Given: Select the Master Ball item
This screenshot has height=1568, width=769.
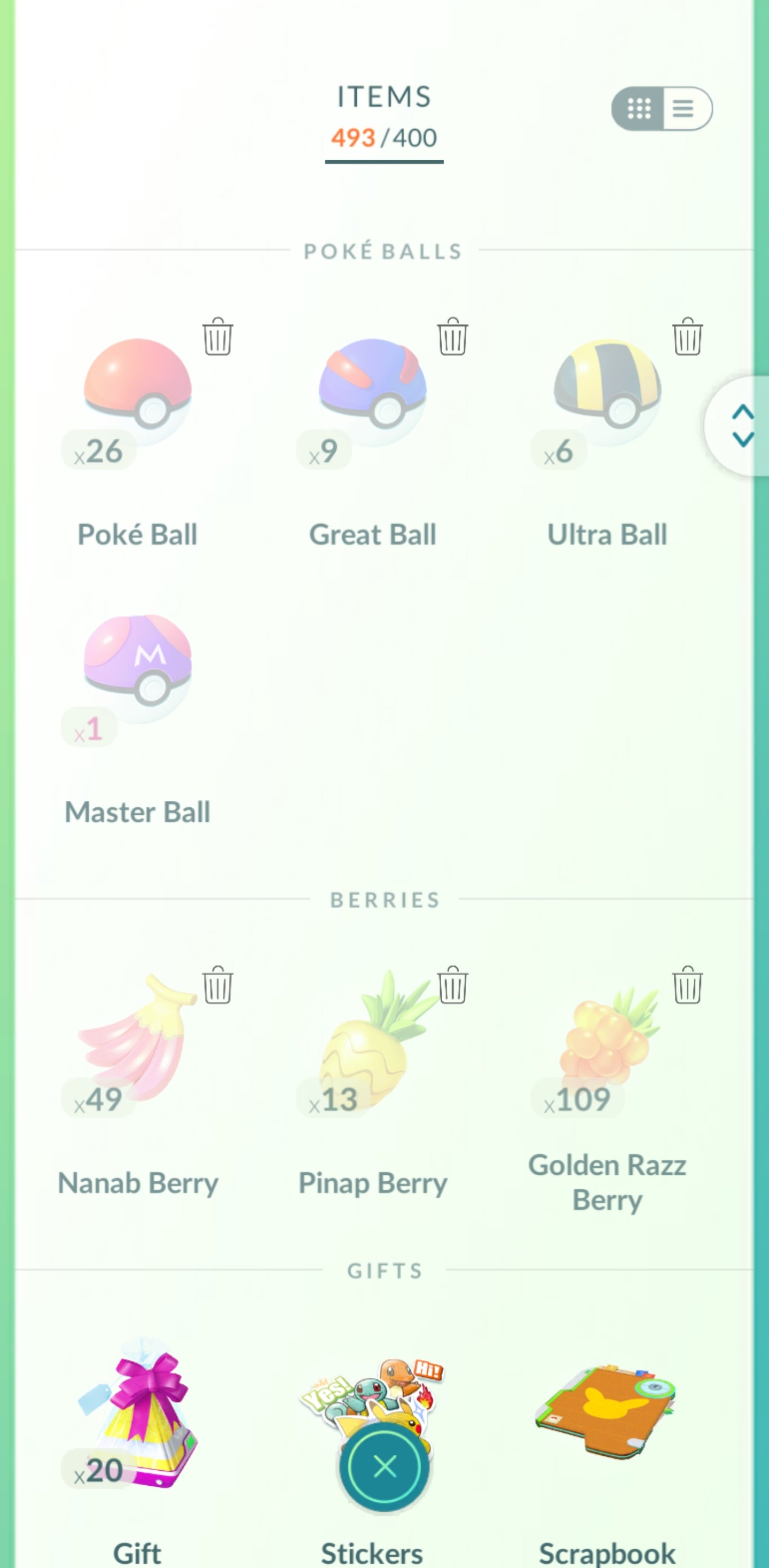Looking at the screenshot, I should coord(137,669).
